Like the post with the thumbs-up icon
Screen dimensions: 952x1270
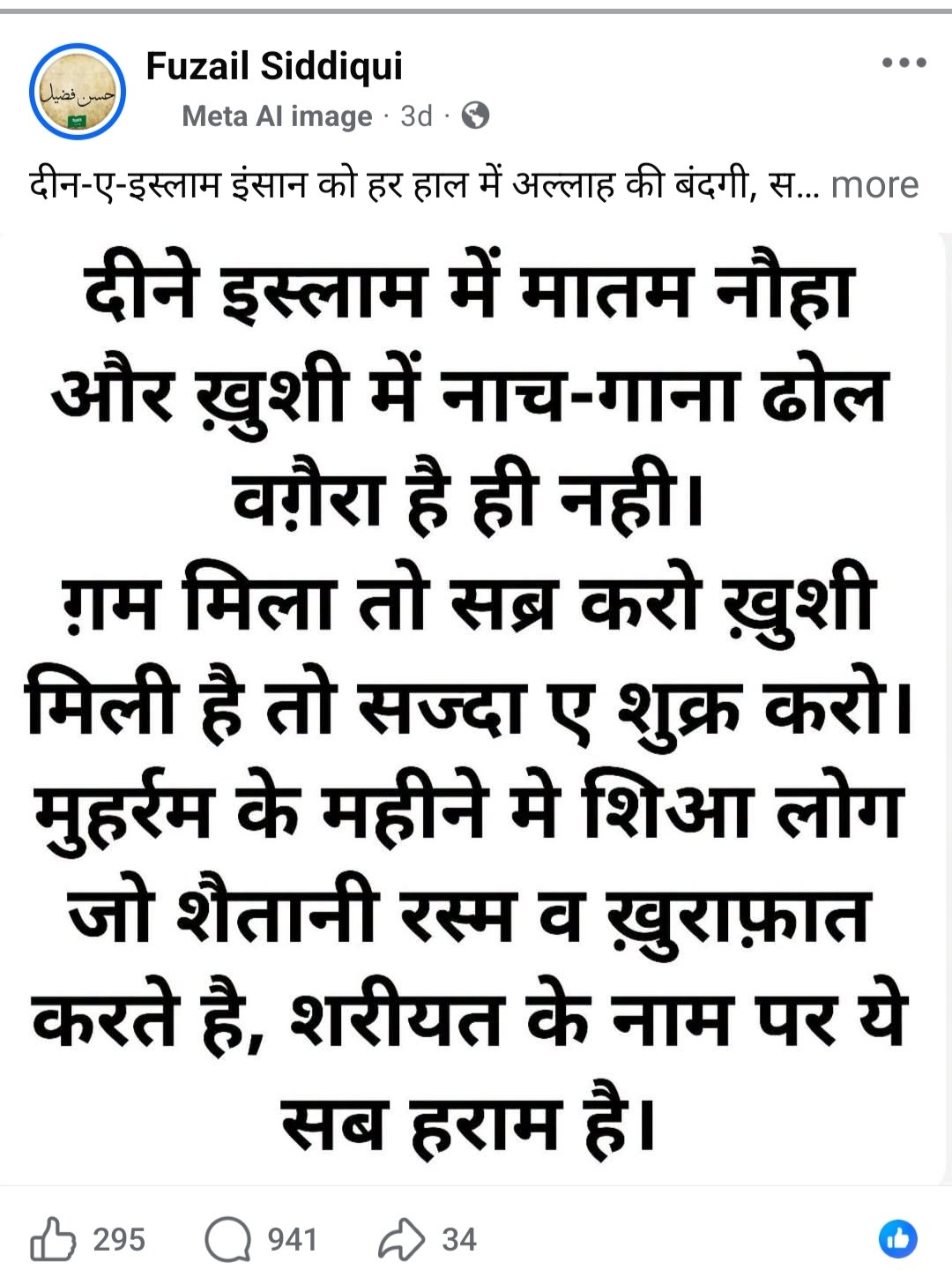point(53,1239)
